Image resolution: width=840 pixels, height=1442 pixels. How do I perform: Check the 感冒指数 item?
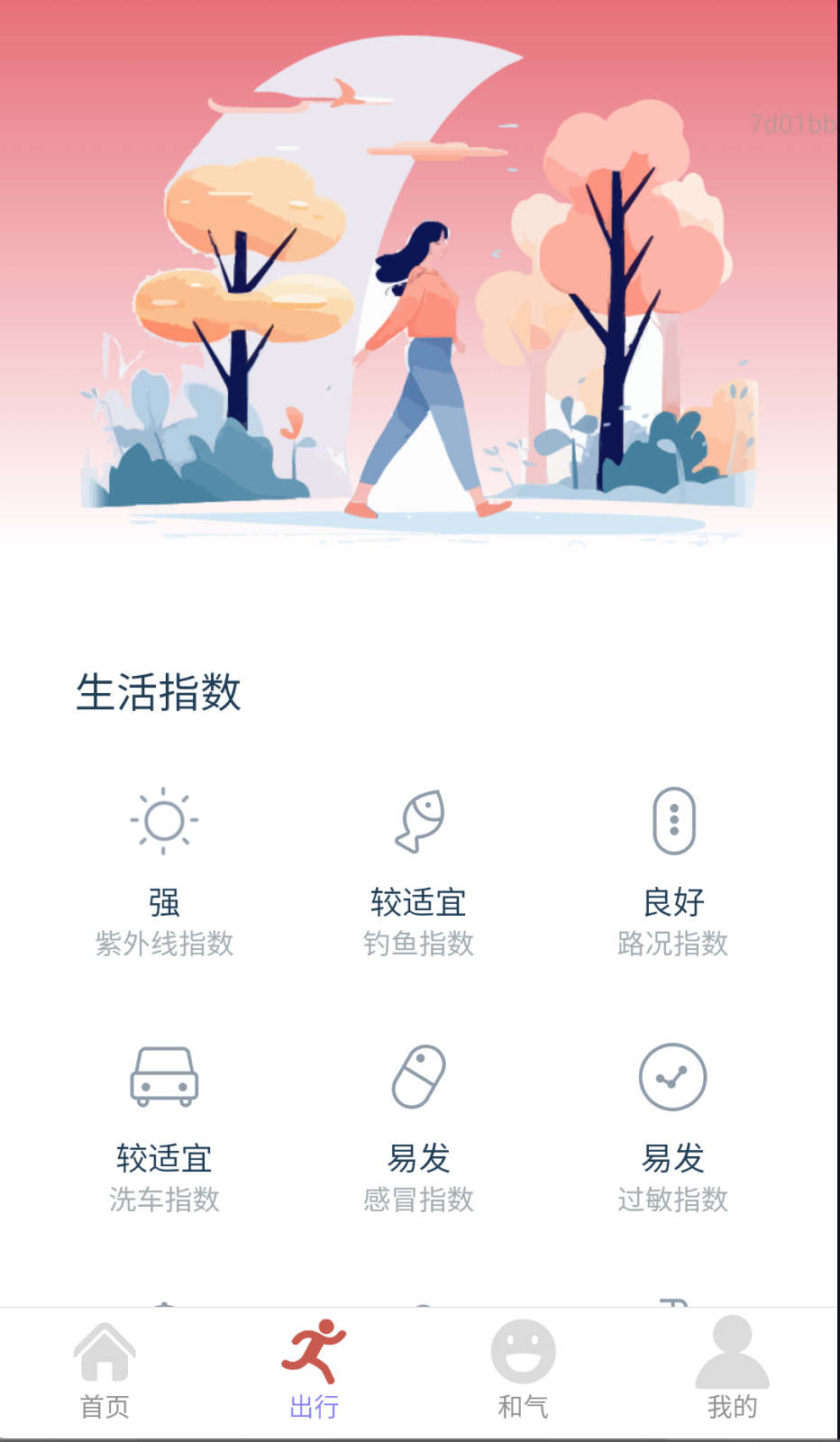tap(419, 1128)
